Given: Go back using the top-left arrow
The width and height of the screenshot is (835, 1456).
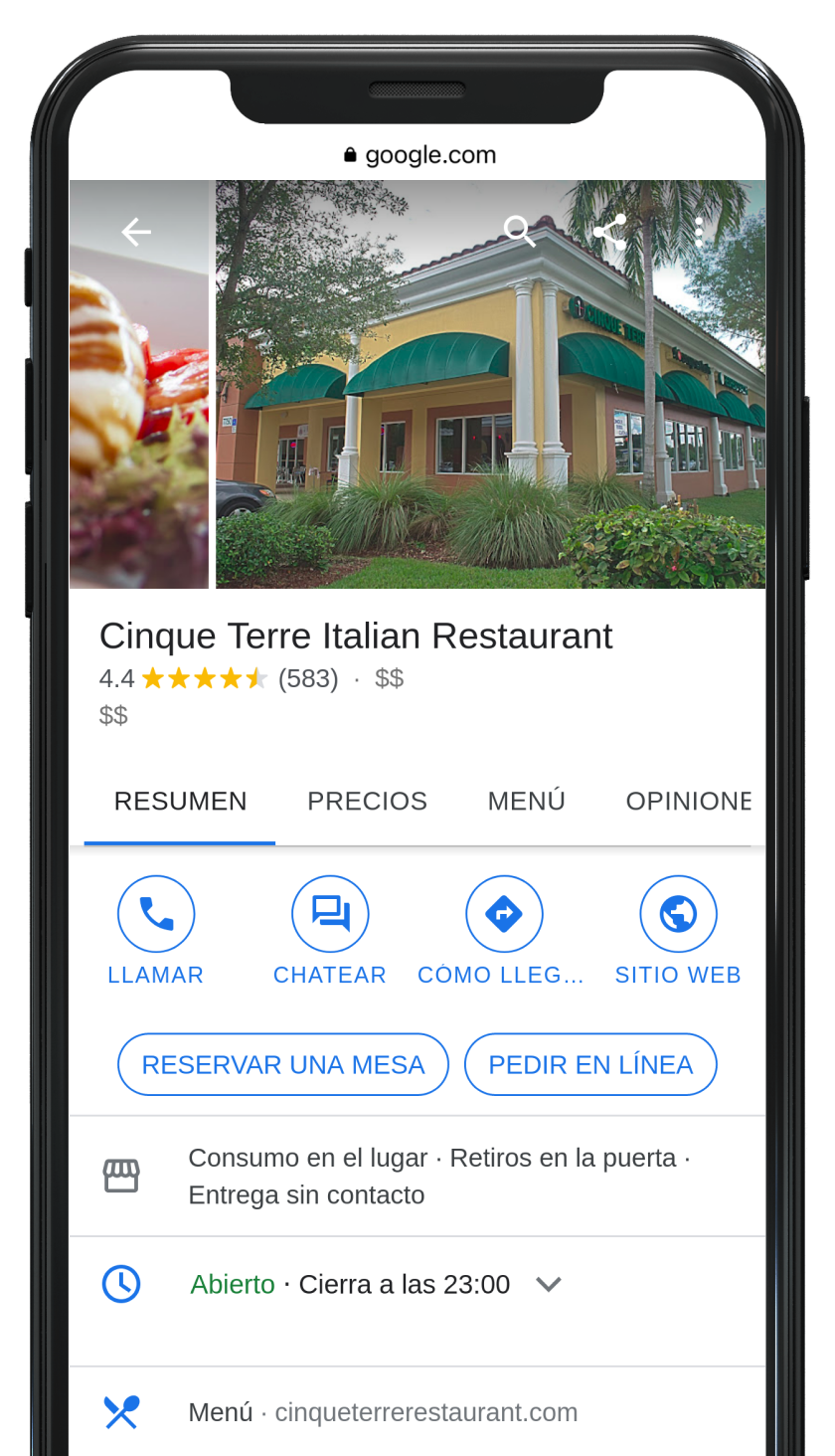Looking at the screenshot, I should (136, 232).
